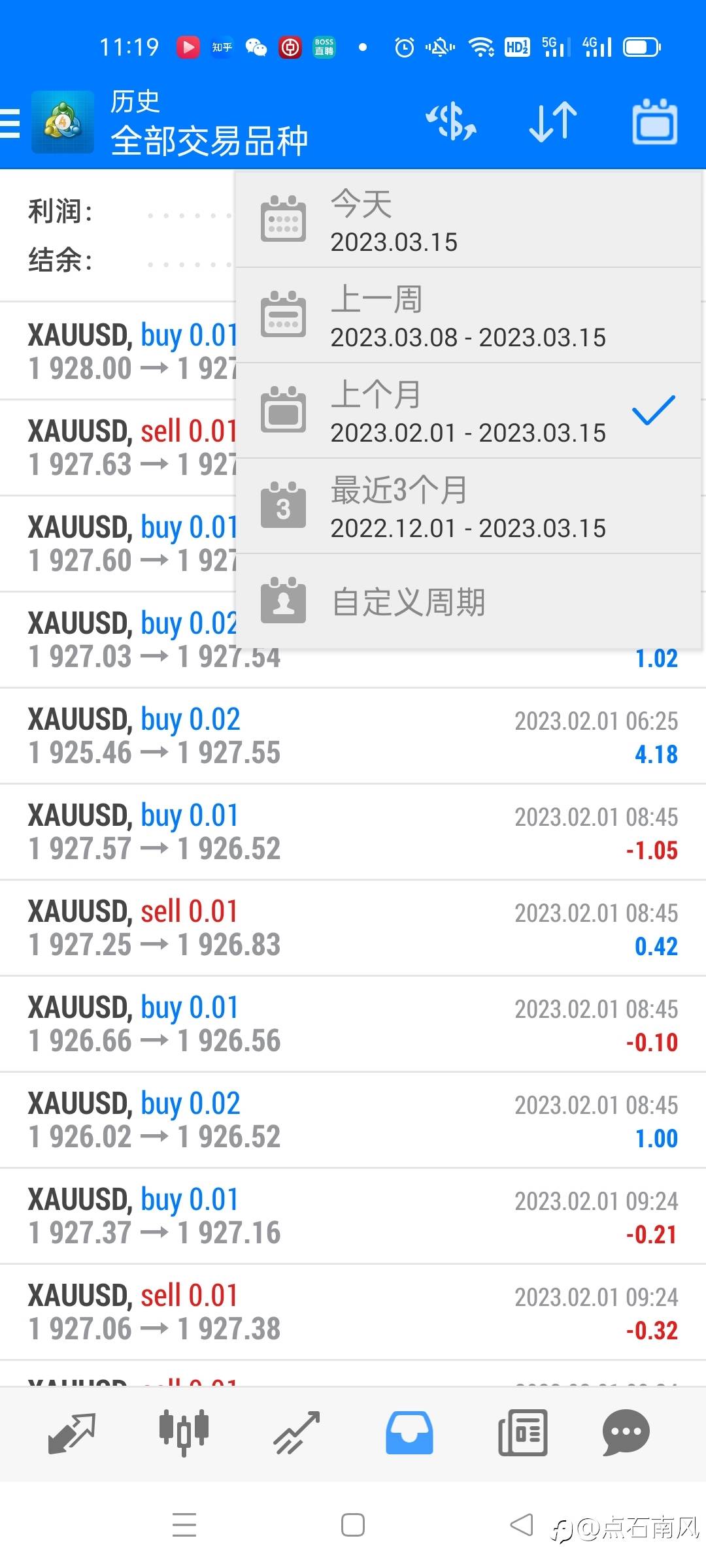The width and height of the screenshot is (706, 1568).
Task: Tap the calendar period icon
Action: [654, 122]
